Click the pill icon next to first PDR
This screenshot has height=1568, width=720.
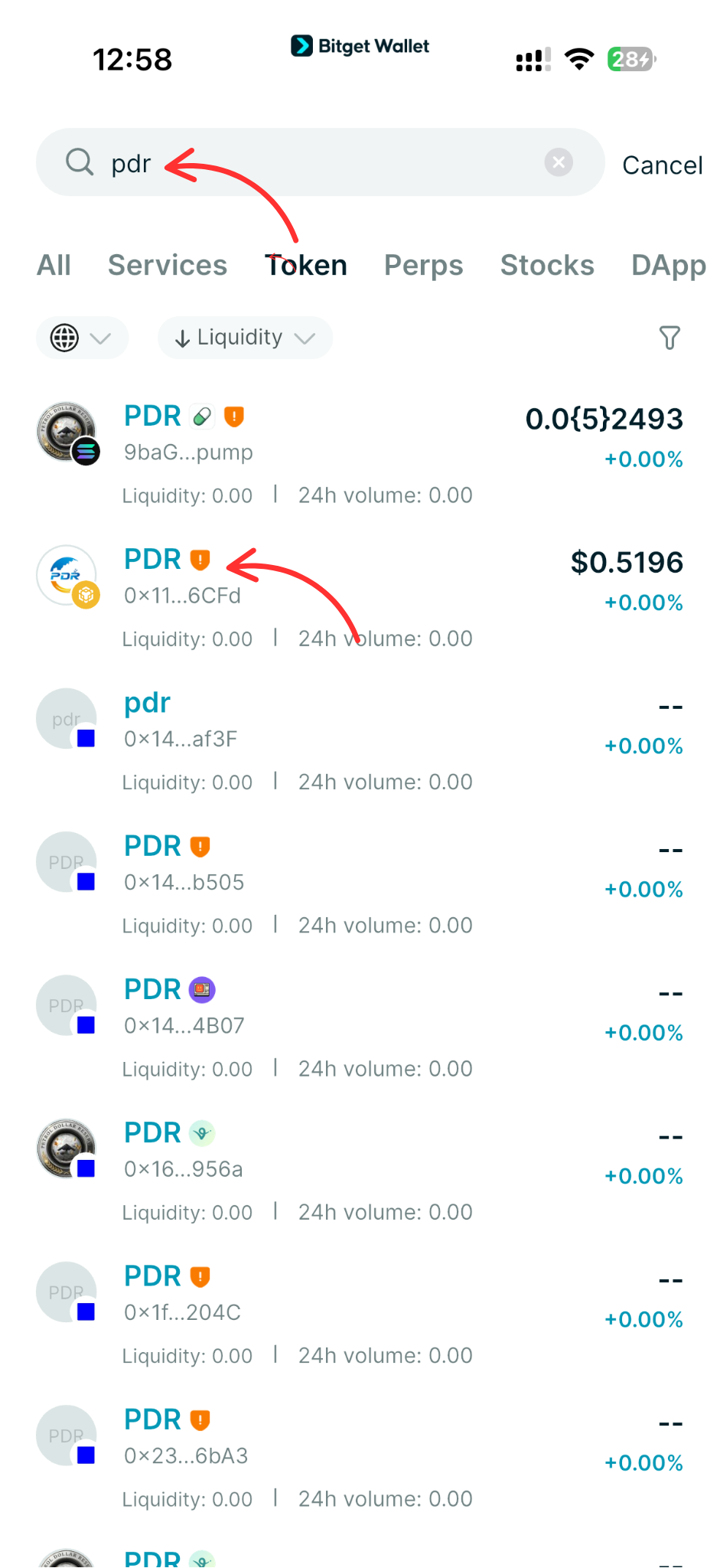[x=200, y=414]
